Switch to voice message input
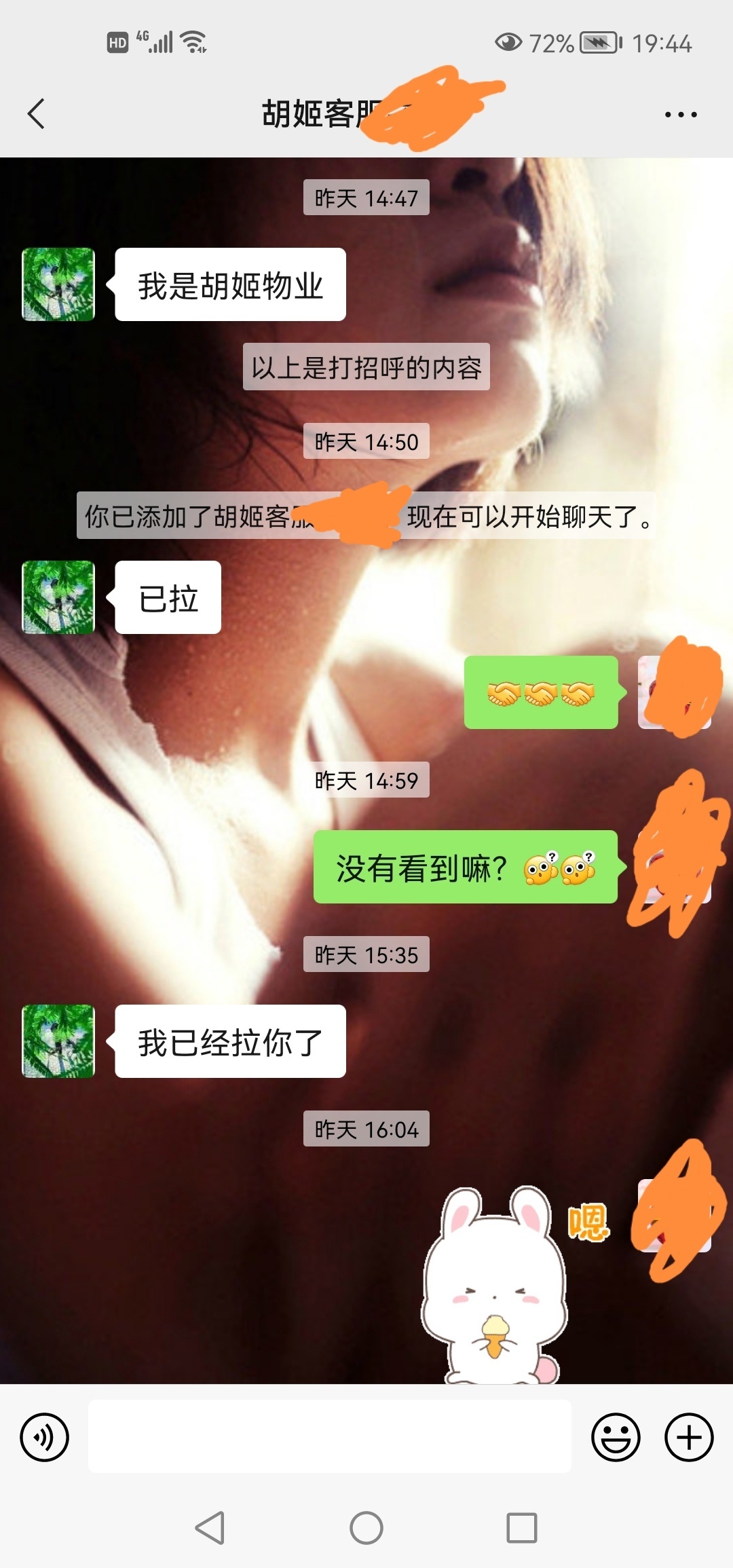Screen dimensions: 733x1568 click(45, 1437)
